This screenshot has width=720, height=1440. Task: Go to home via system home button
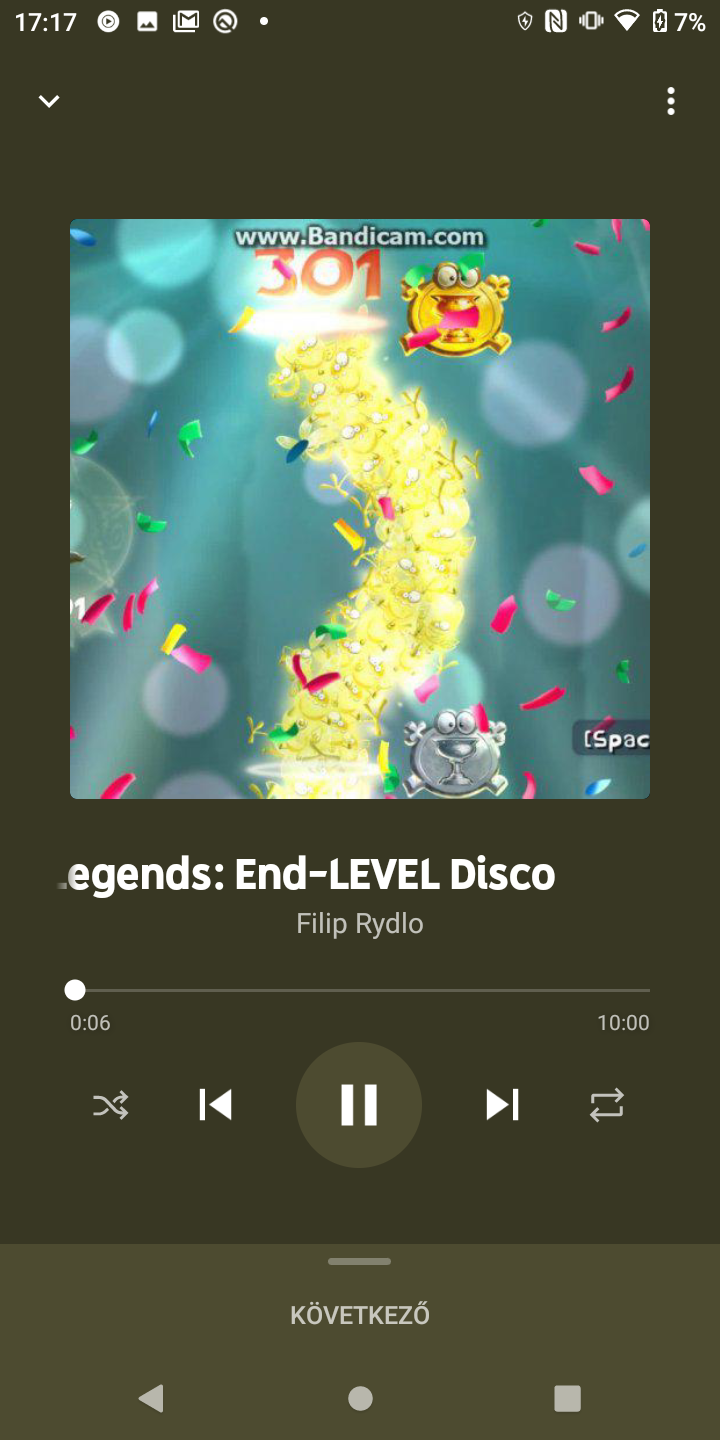click(360, 1398)
